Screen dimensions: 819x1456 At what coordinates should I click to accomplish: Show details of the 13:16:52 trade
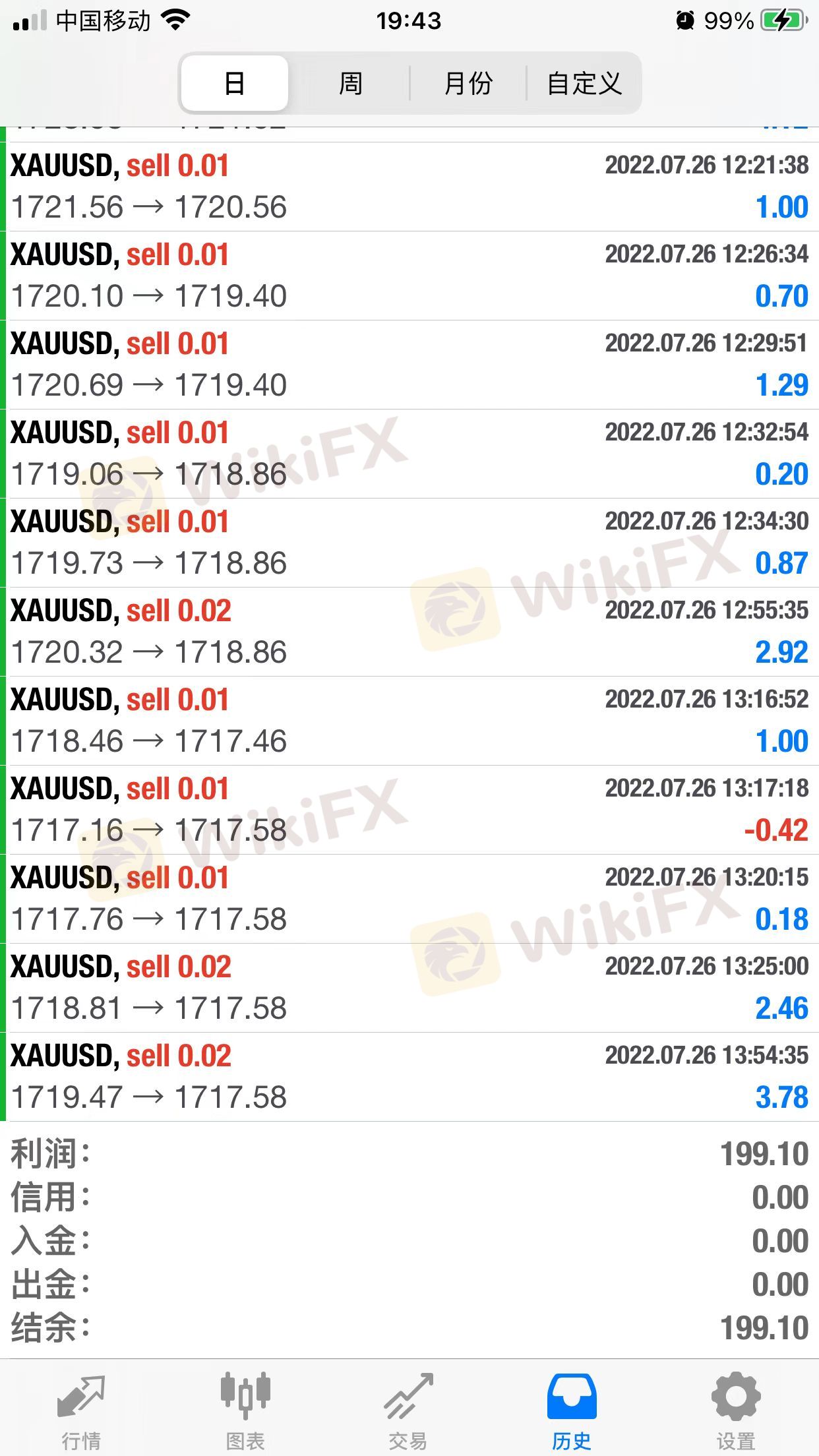click(x=409, y=721)
